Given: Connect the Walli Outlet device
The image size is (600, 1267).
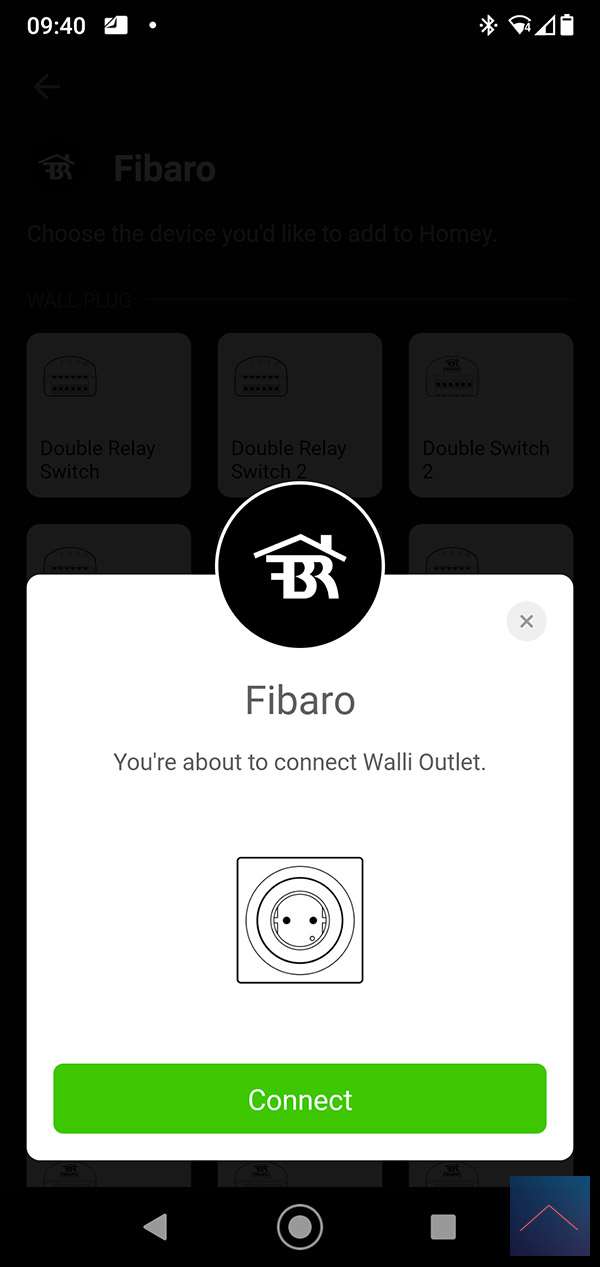Looking at the screenshot, I should [x=299, y=1099].
